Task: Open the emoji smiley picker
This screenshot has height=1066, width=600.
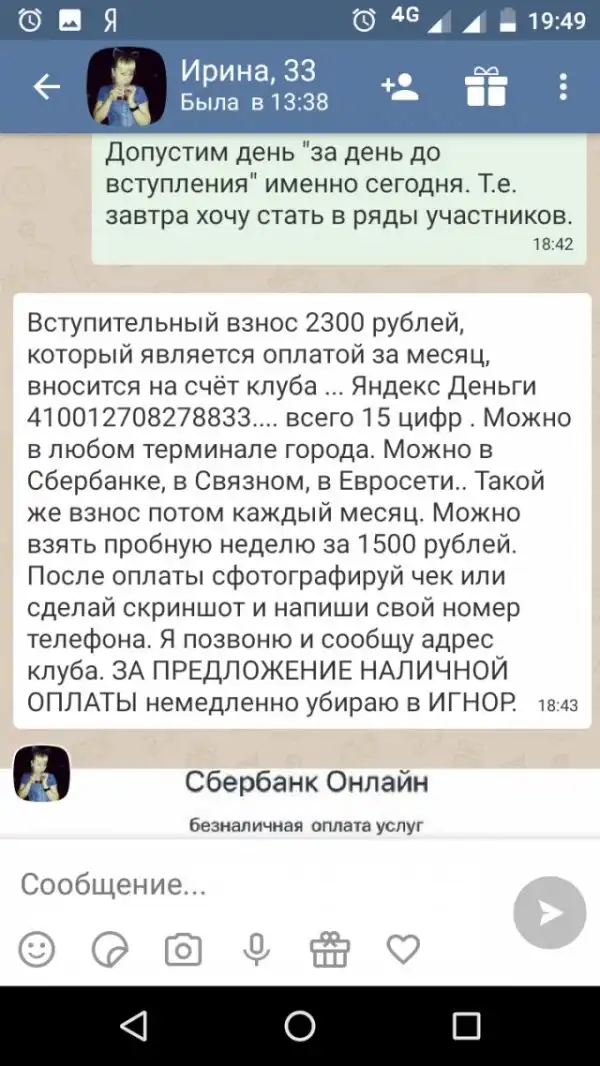Action: (38, 948)
